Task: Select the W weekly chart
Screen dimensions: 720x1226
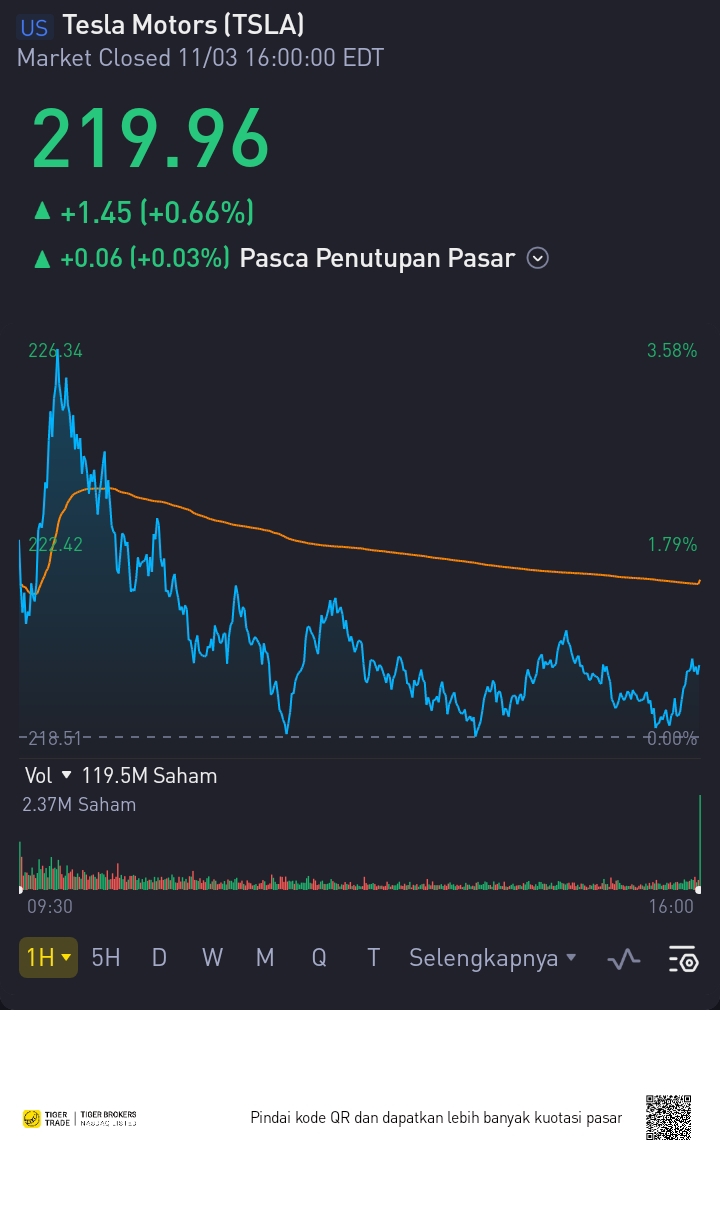Action: coord(212,957)
